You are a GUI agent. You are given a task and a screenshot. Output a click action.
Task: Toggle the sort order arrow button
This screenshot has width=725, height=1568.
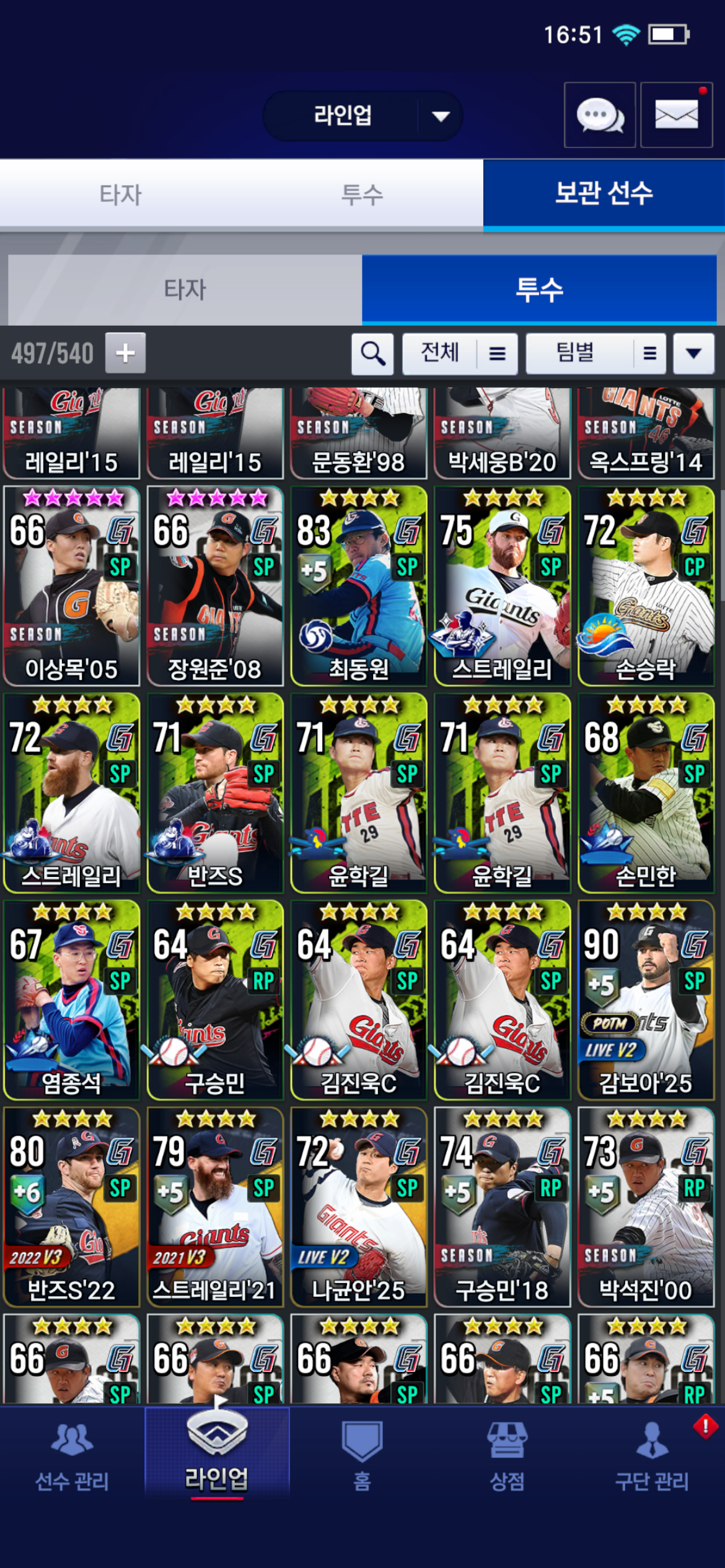pos(693,354)
